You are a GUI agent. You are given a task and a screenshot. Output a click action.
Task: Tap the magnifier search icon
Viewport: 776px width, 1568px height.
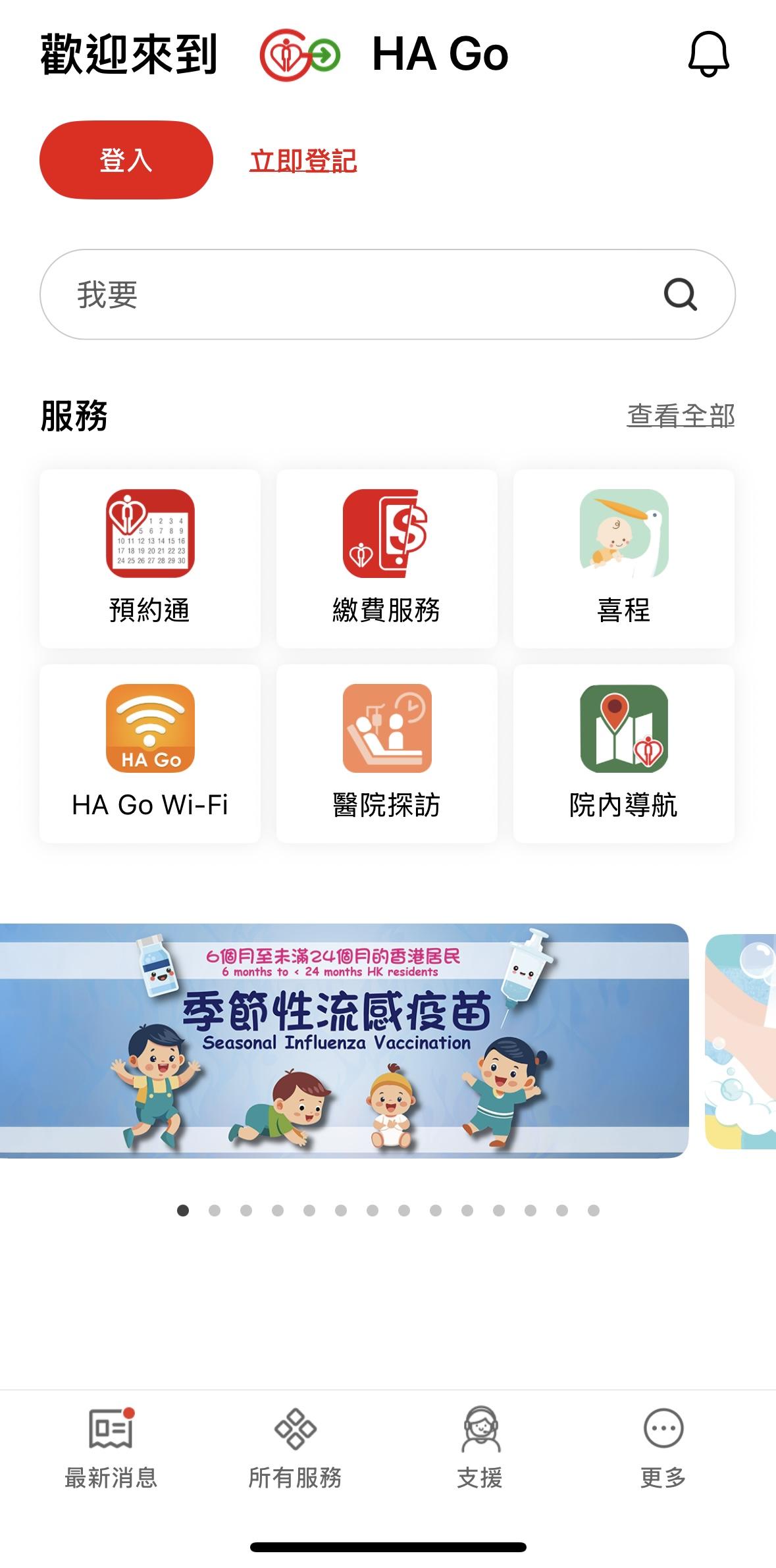coord(680,294)
